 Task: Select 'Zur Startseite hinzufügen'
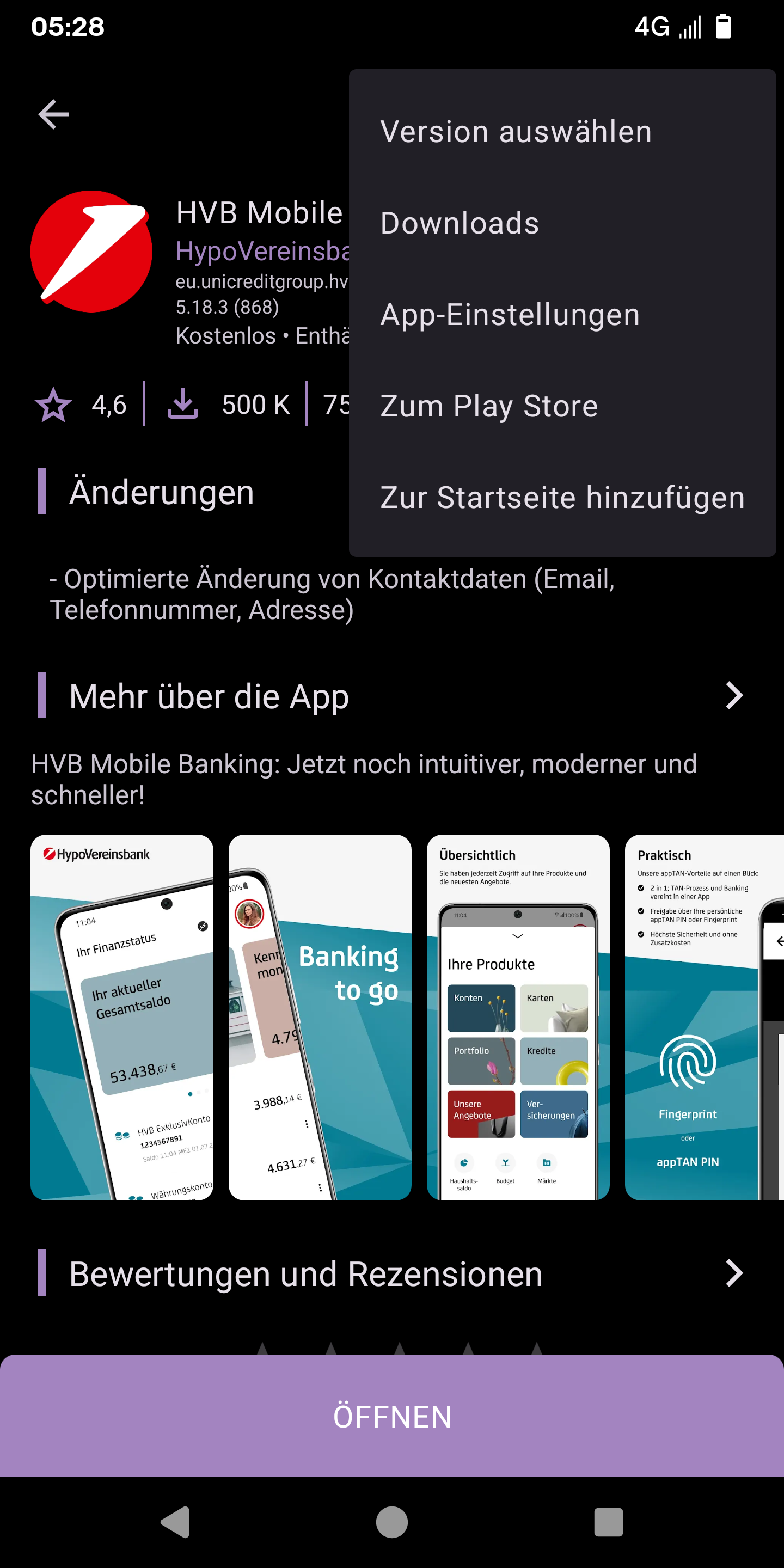click(x=562, y=497)
